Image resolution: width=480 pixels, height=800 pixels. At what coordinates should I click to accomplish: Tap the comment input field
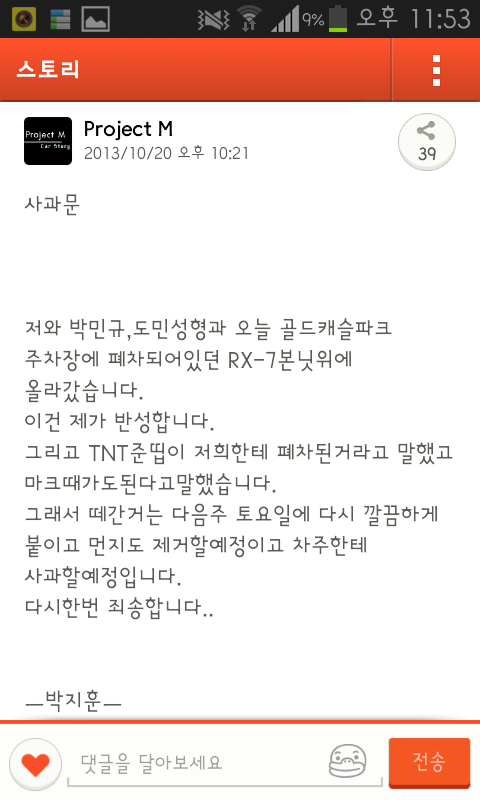(x=199, y=763)
